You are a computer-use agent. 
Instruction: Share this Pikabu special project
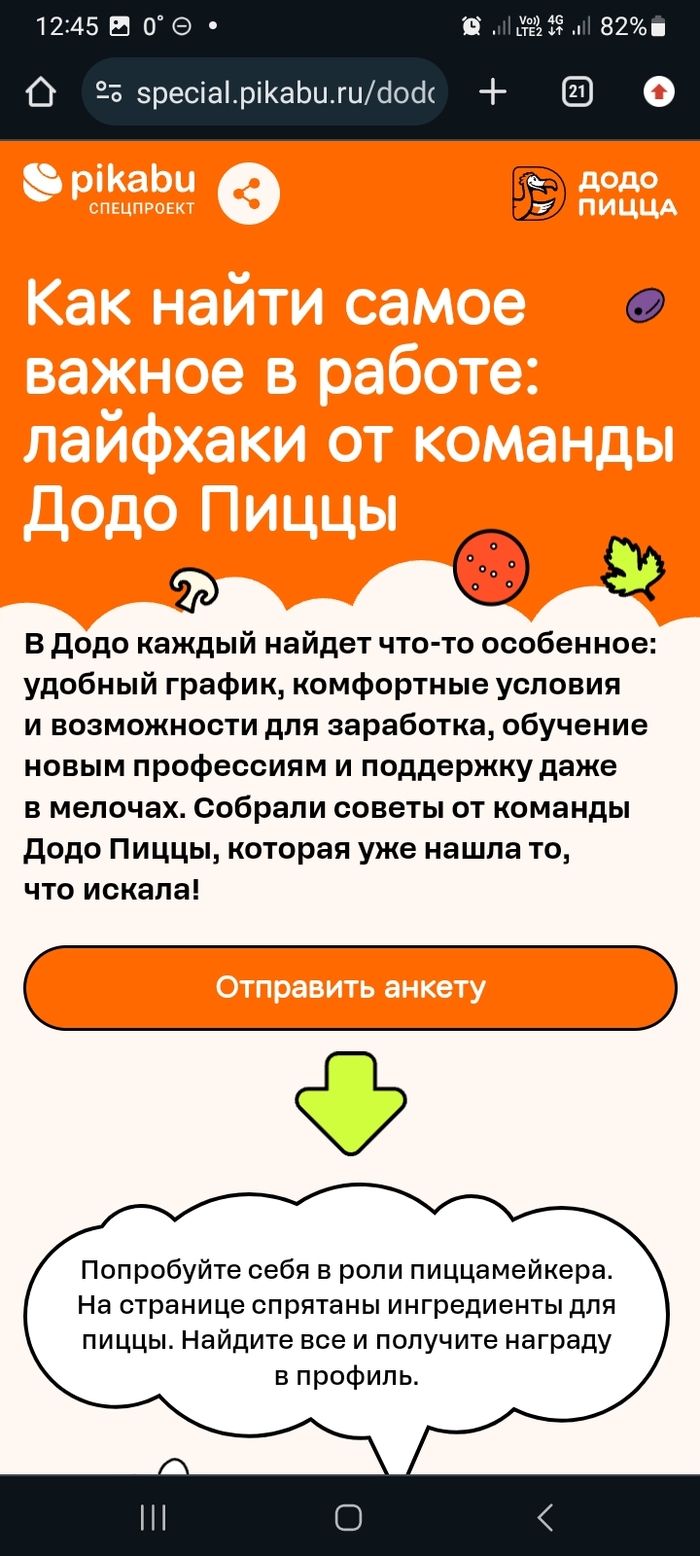249,193
